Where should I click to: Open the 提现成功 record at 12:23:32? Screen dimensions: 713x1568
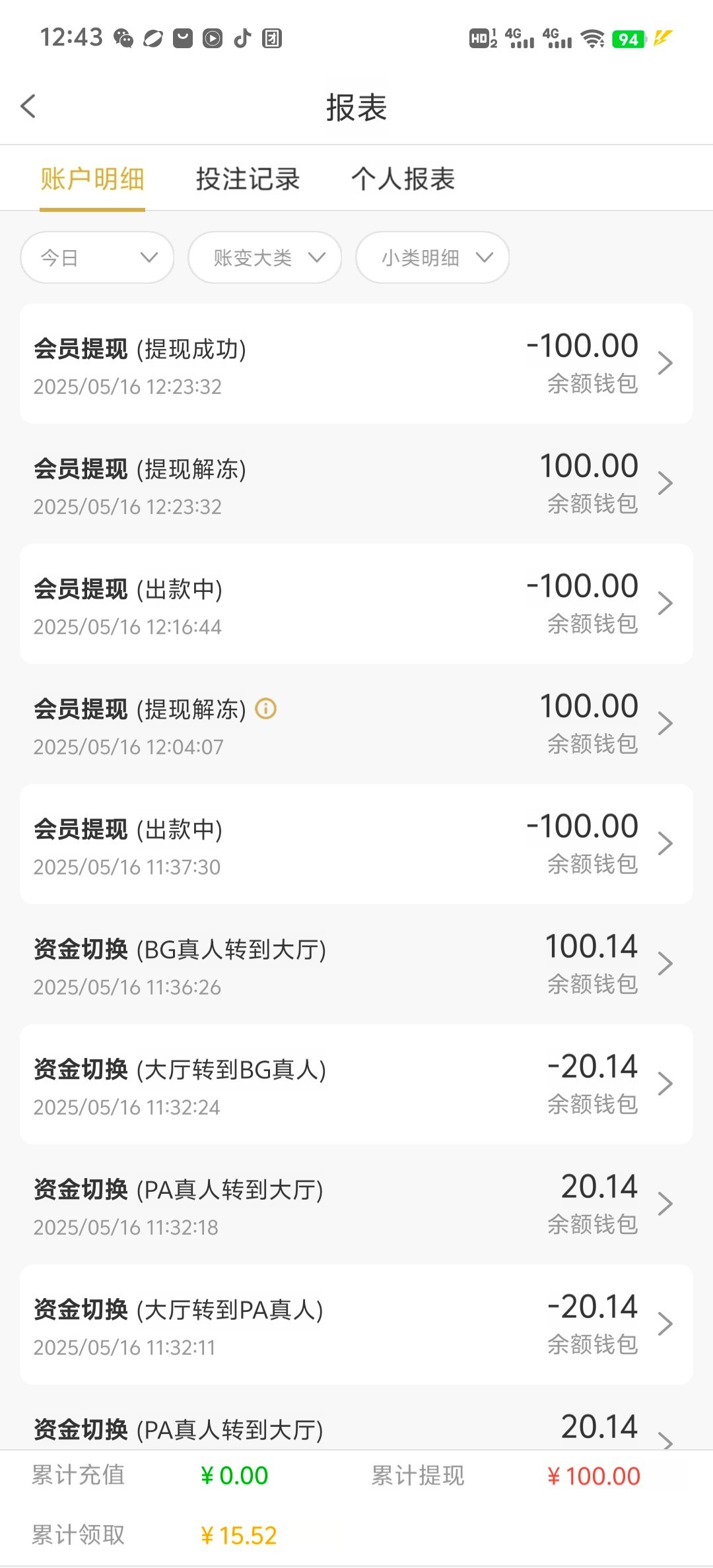click(356, 364)
